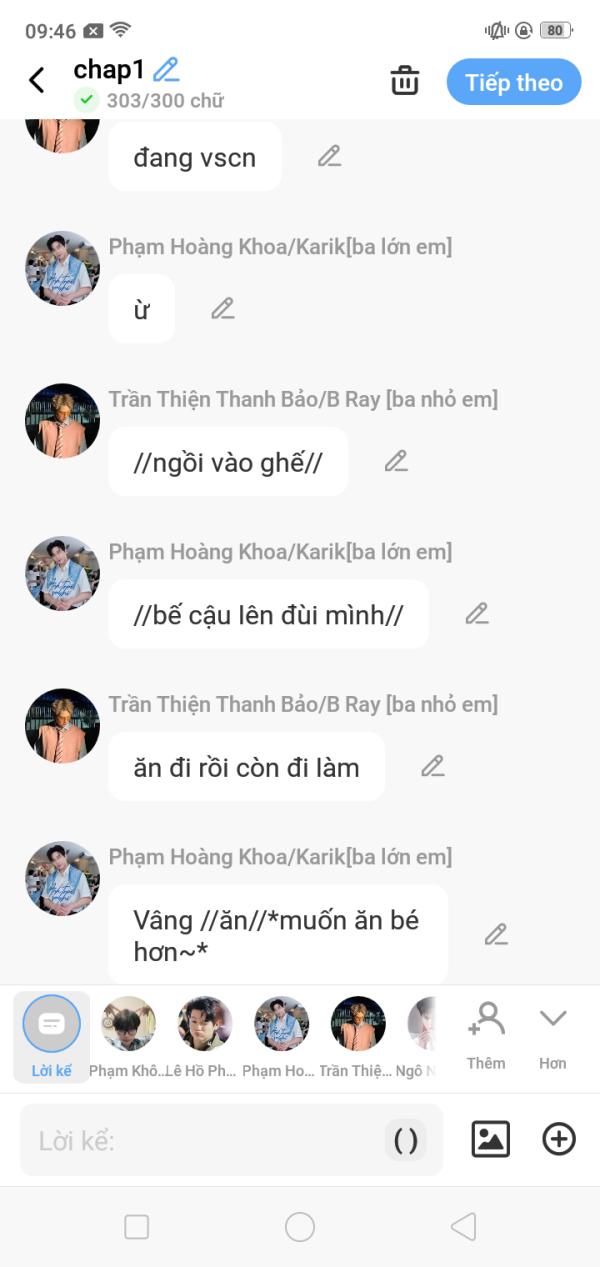Edit the "//bế cậu lên đùi mình//" message
600x1267 pixels.
pyautogui.click(x=477, y=613)
